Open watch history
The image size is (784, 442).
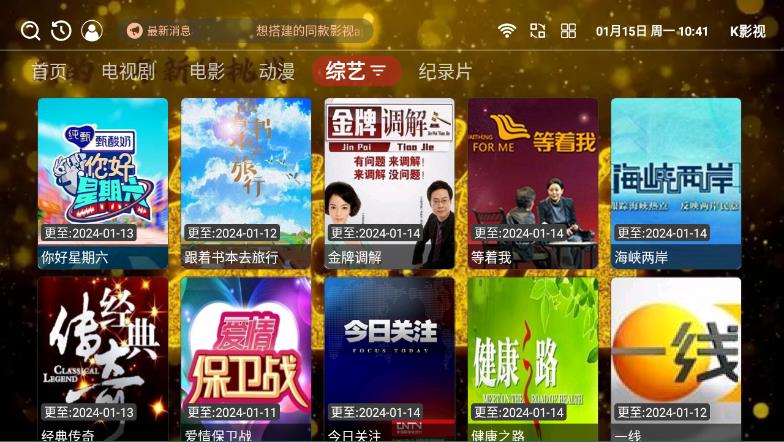point(61,31)
